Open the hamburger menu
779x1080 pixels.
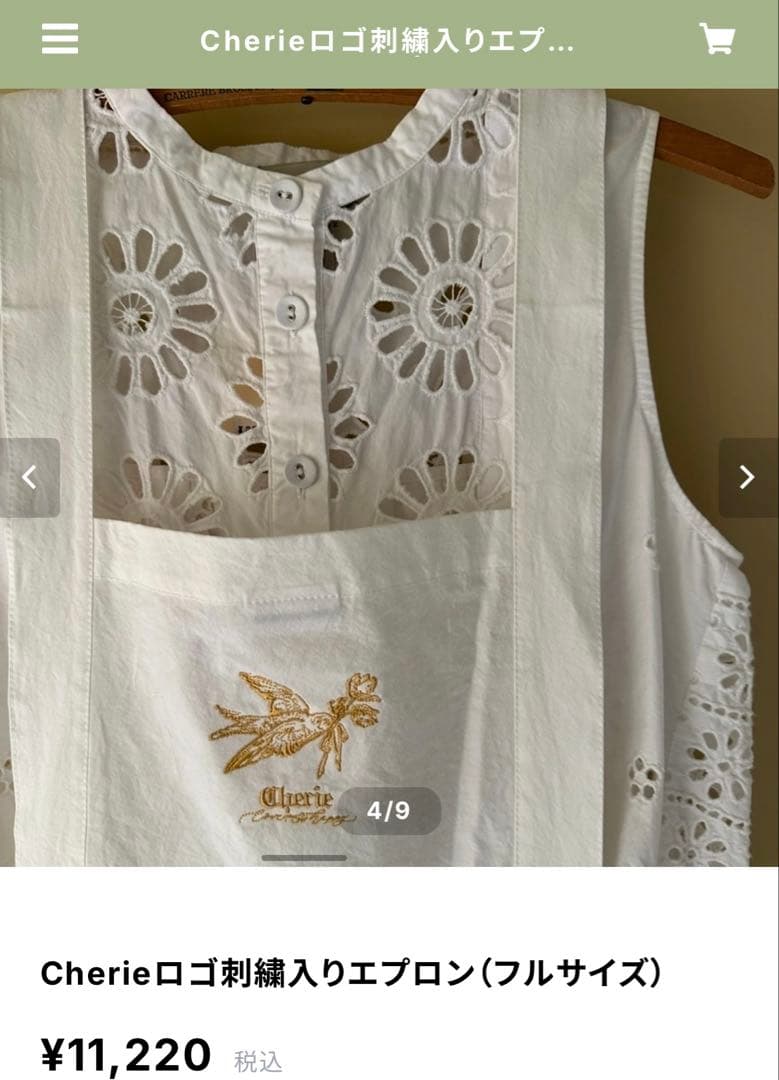coord(60,39)
